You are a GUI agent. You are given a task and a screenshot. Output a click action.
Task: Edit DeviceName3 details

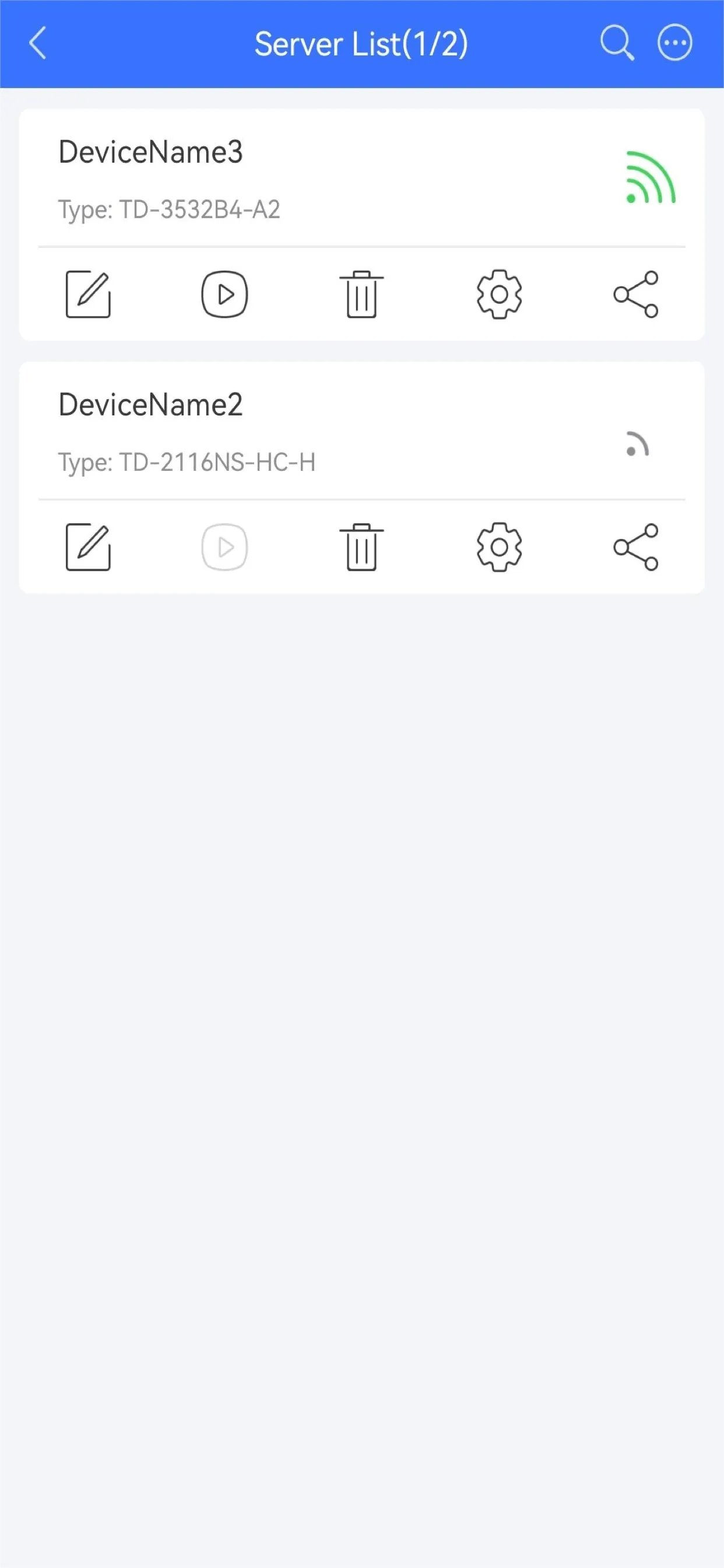click(x=88, y=295)
